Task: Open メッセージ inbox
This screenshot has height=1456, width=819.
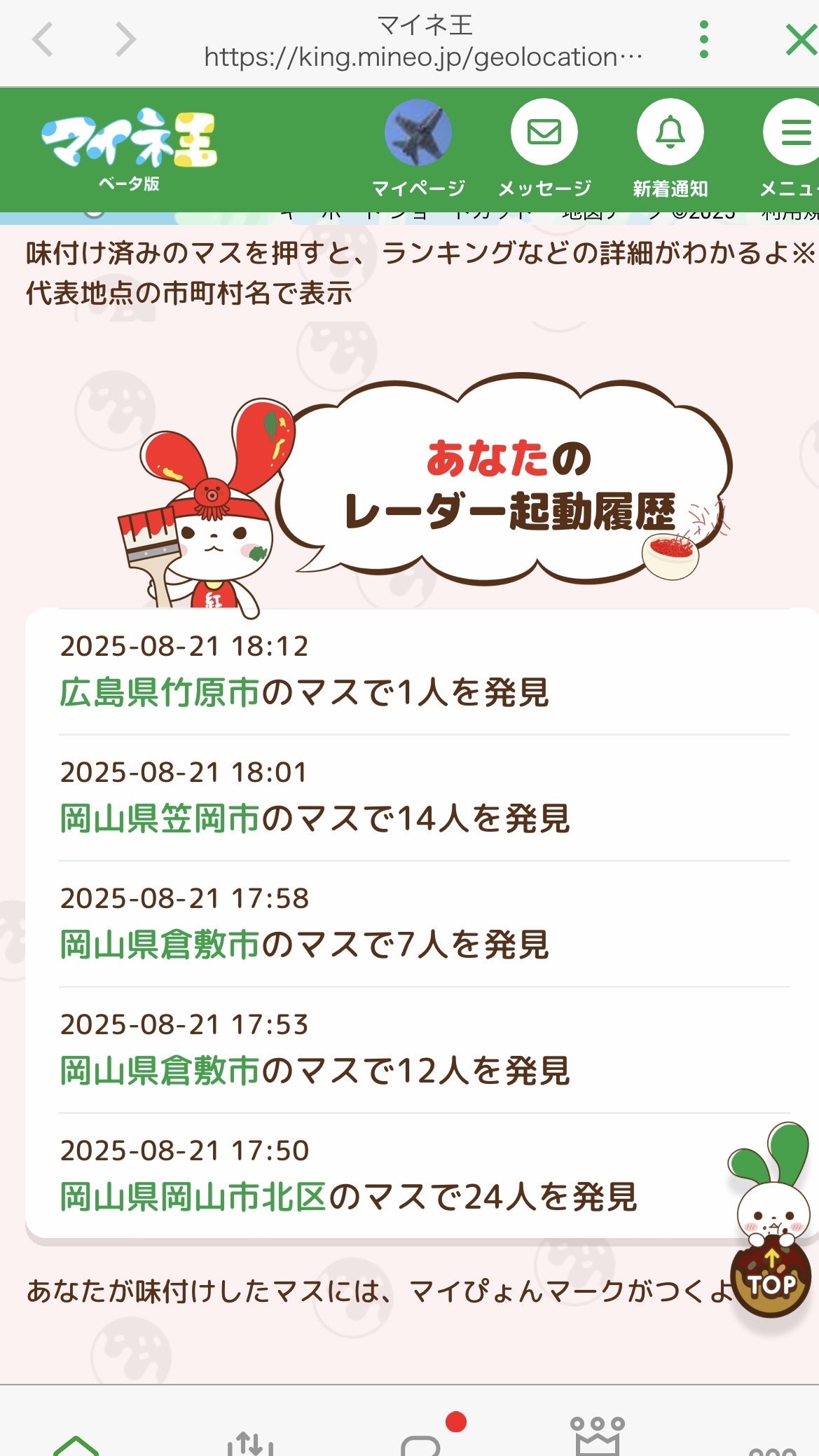Action: [544, 149]
